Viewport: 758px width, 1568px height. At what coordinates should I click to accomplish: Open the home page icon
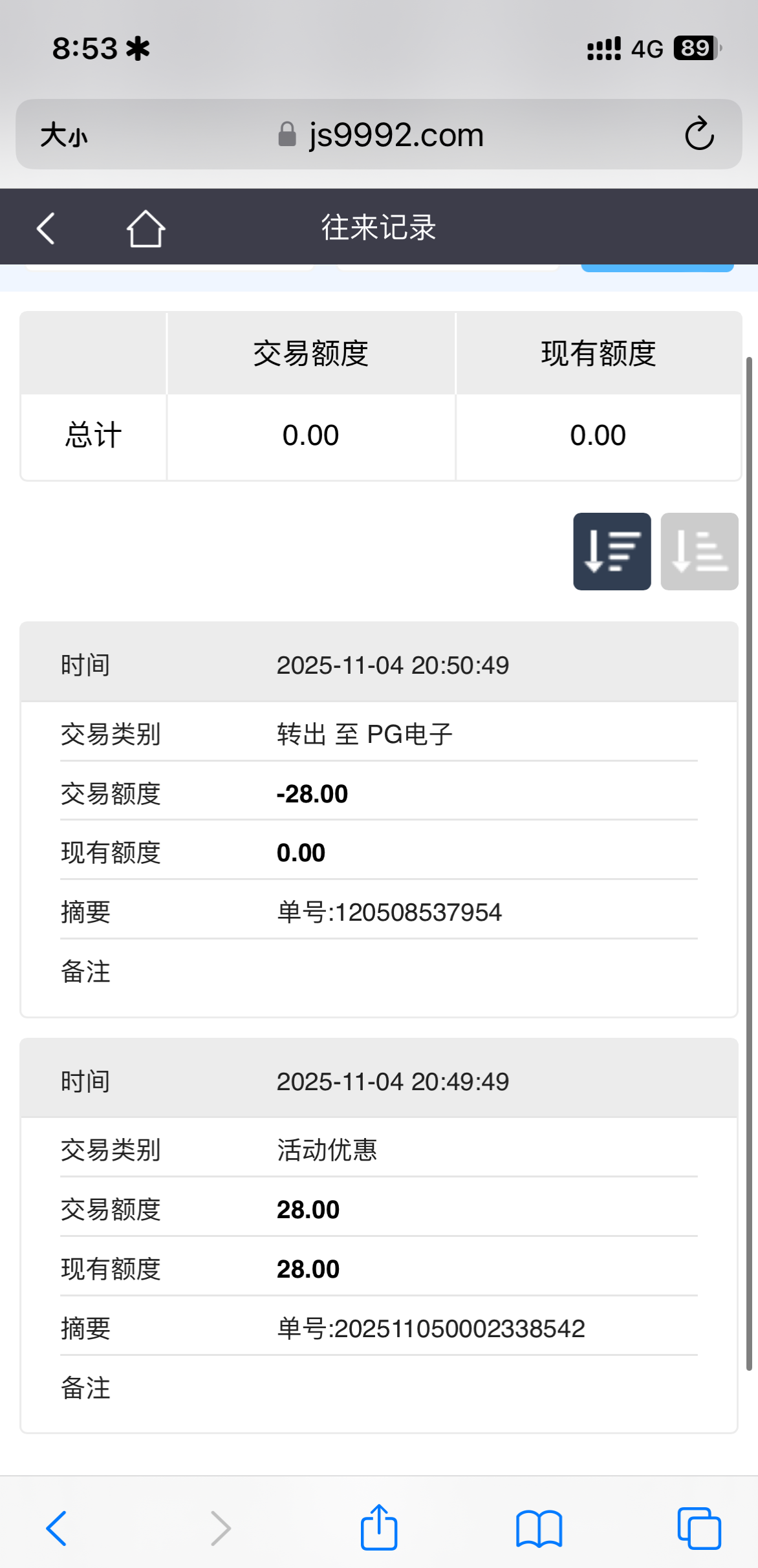146,228
